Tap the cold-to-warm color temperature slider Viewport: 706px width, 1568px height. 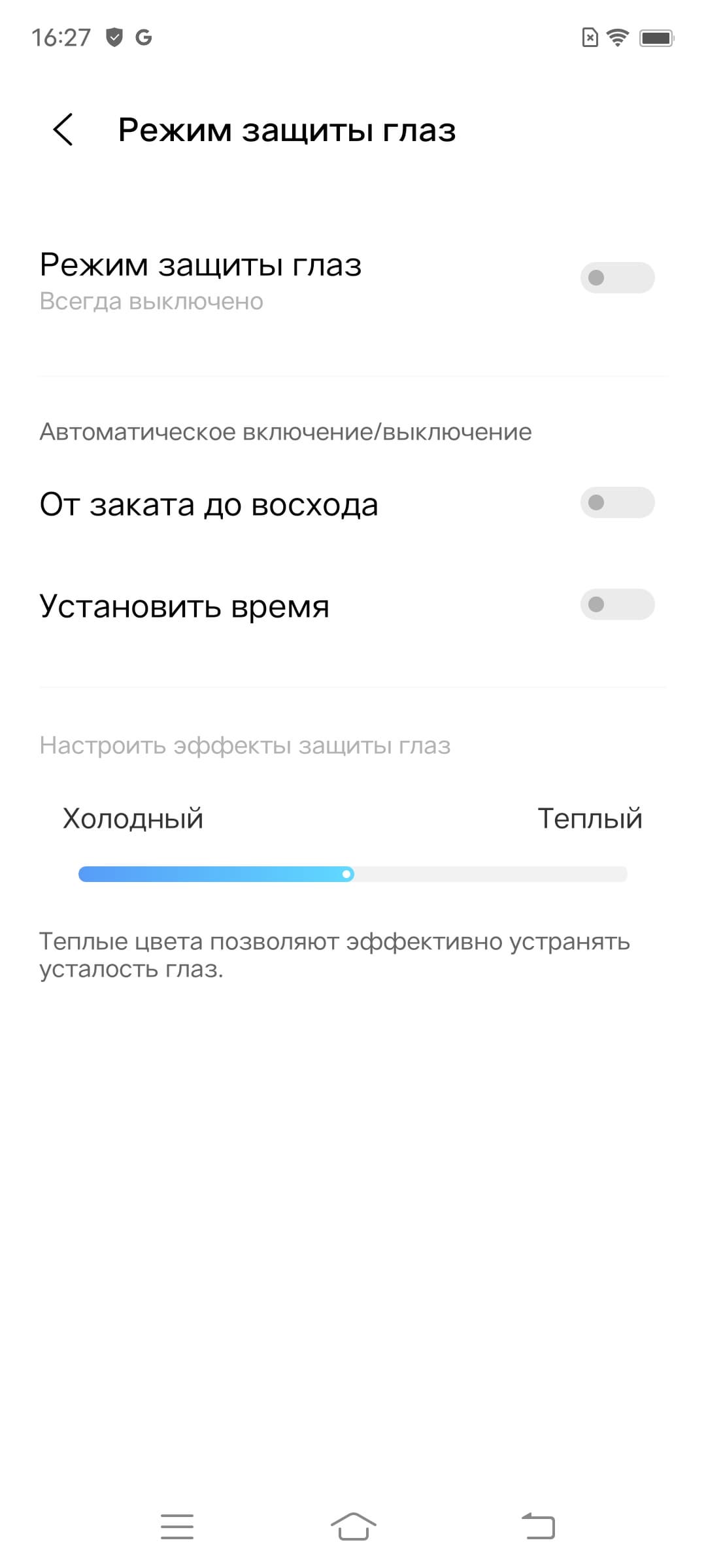coord(353,874)
